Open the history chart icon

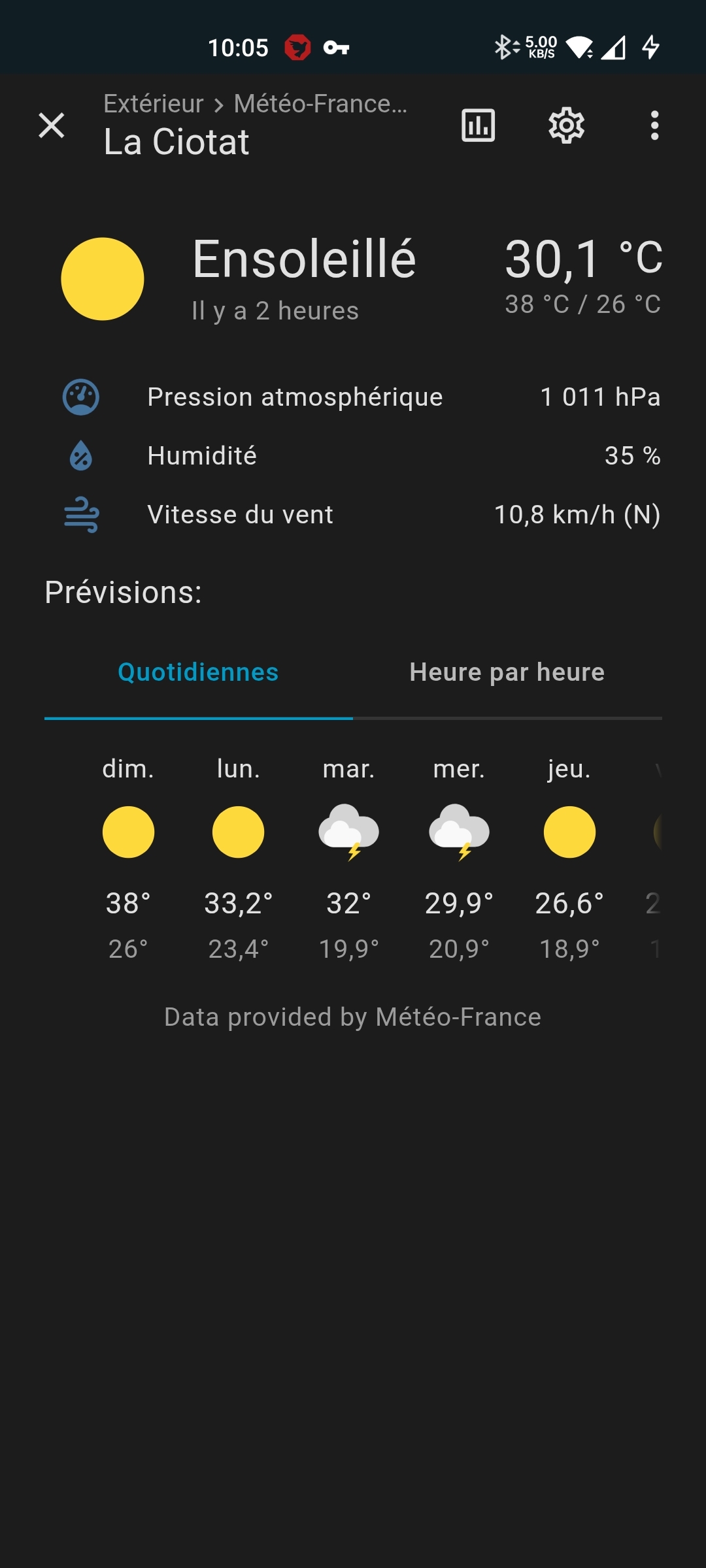point(478,125)
